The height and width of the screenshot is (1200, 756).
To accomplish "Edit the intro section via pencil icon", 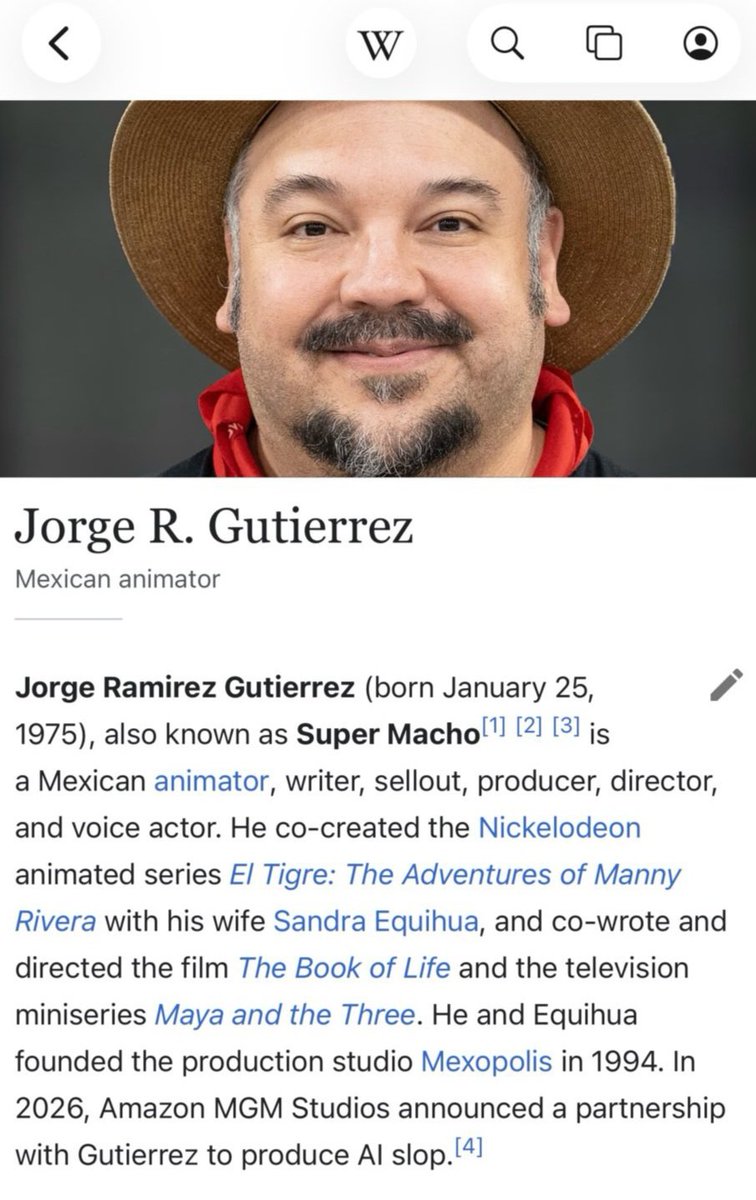I will 727,684.
